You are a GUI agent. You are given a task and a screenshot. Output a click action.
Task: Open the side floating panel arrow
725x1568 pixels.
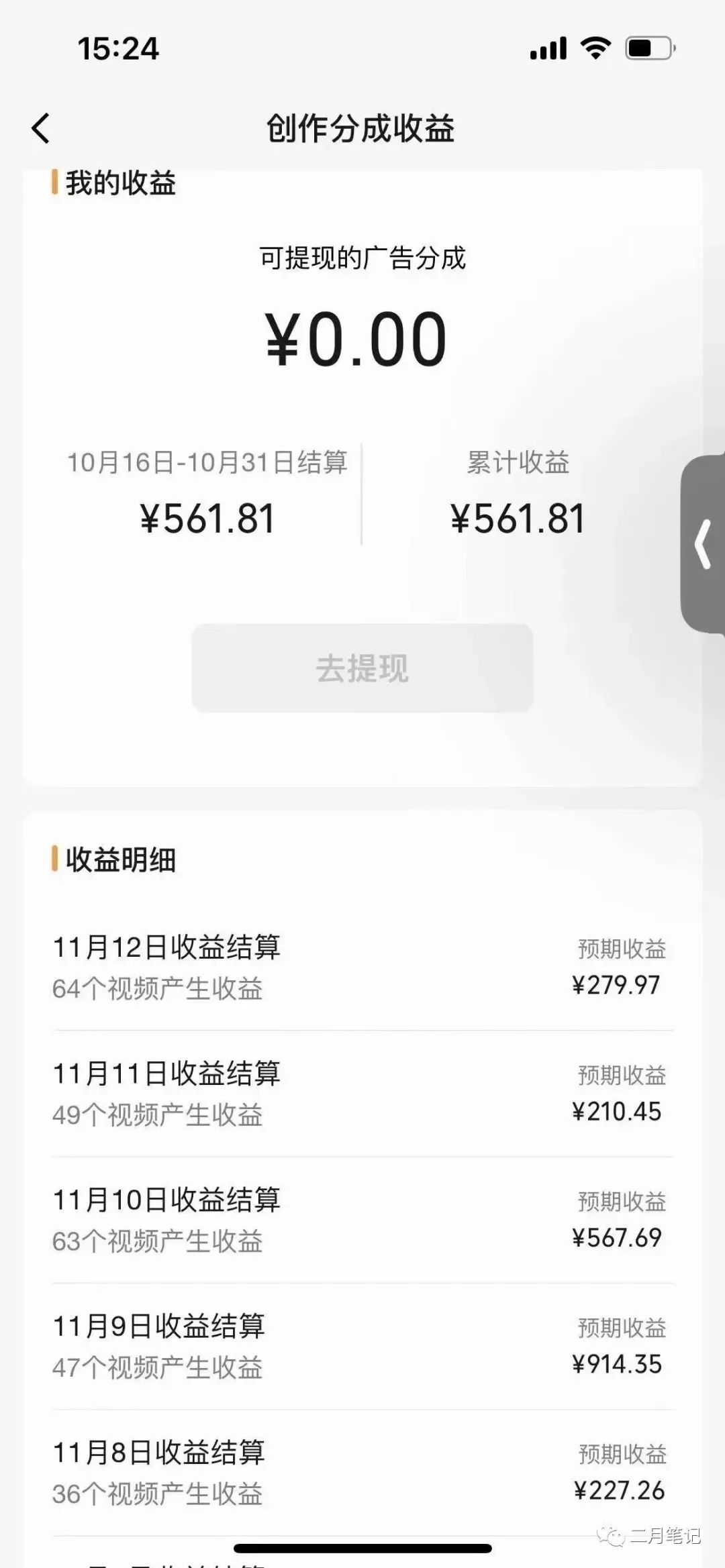(x=703, y=544)
